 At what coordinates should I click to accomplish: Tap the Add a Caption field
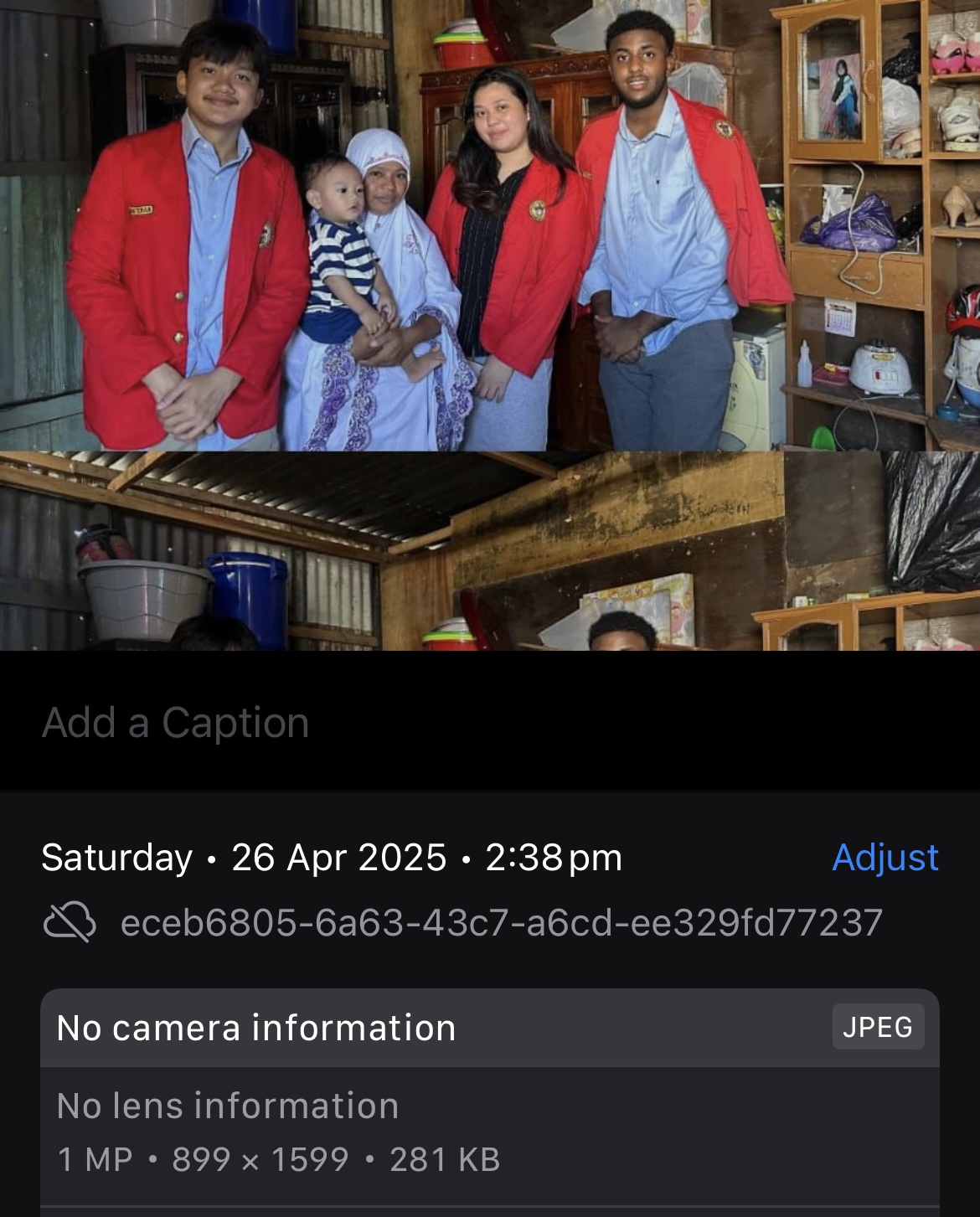pos(176,723)
